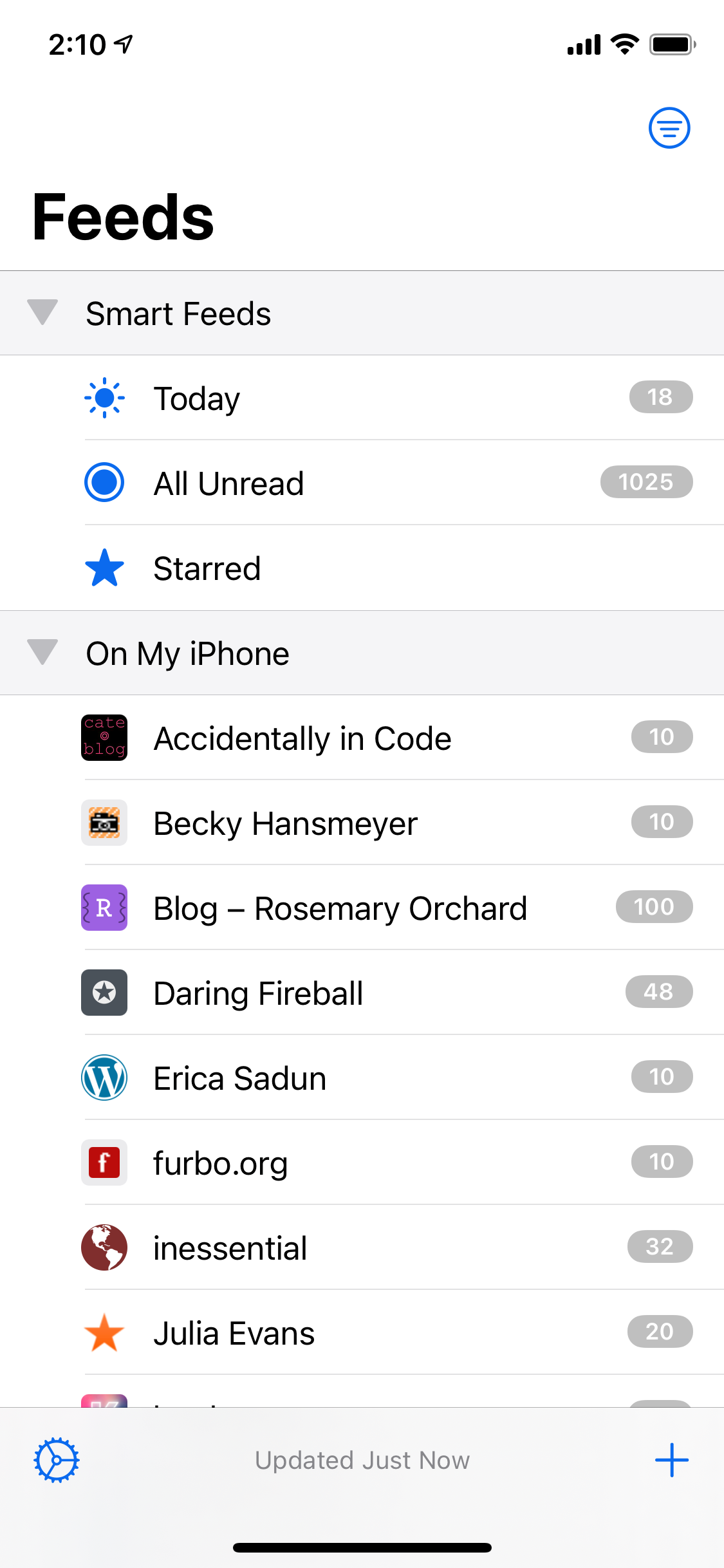Collapse the Smart Feeds section

tap(42, 313)
